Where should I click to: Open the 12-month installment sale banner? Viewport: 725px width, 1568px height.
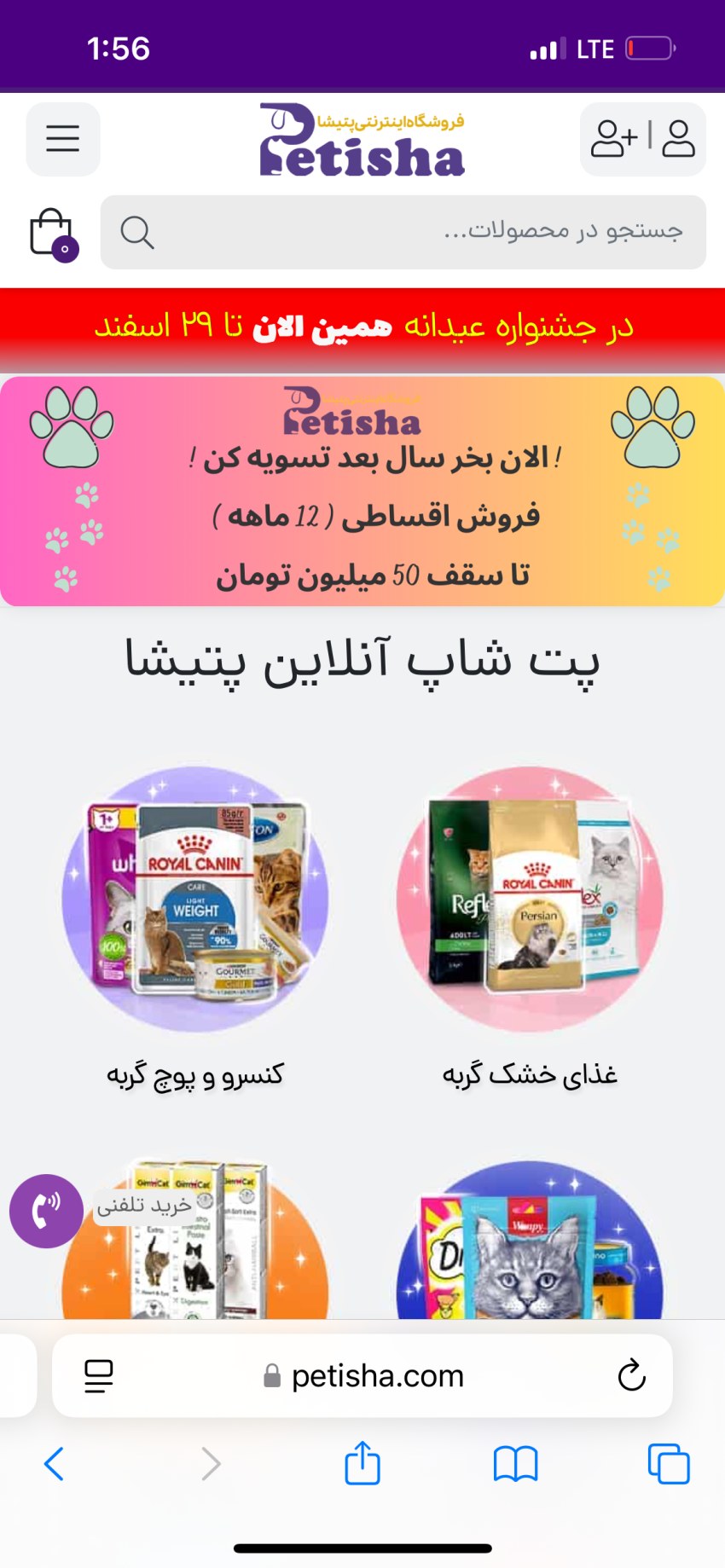(362, 492)
